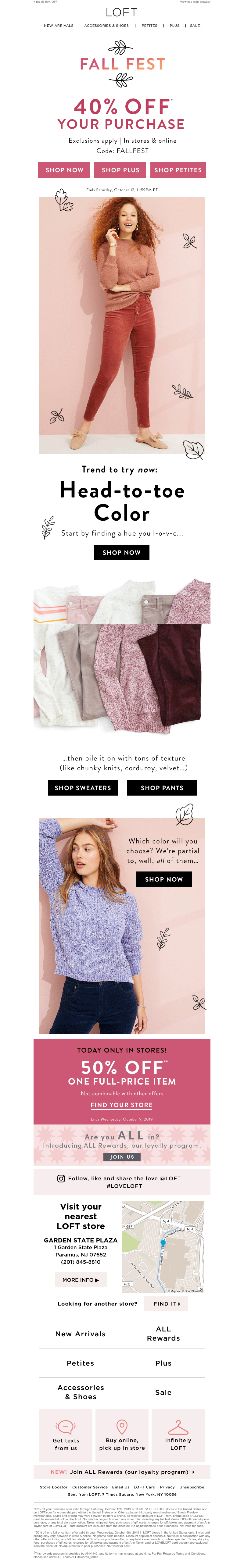This screenshot has width=244, height=1568.
Task: Open the Get texts from us card
Action: [66, 1435]
